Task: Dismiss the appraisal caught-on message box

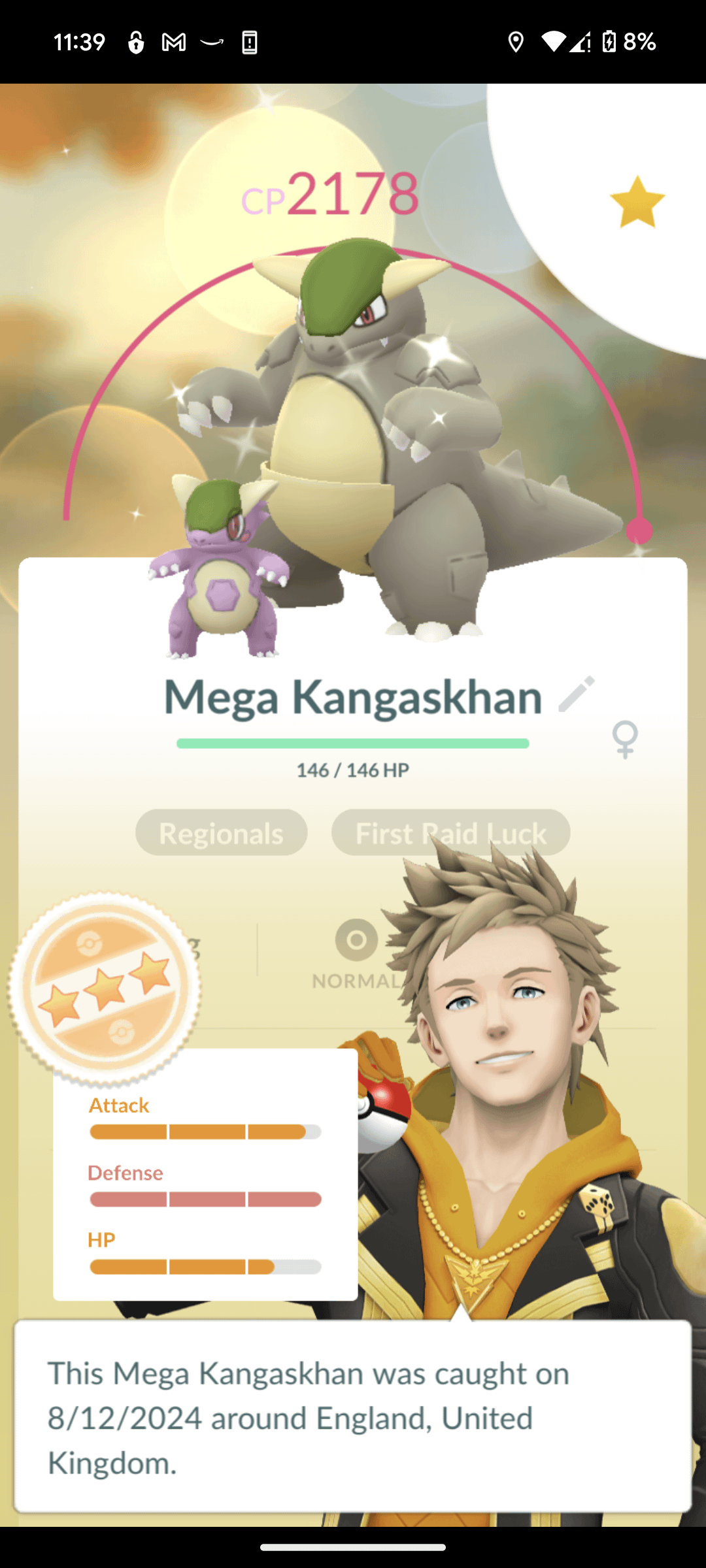Action: tap(353, 1416)
